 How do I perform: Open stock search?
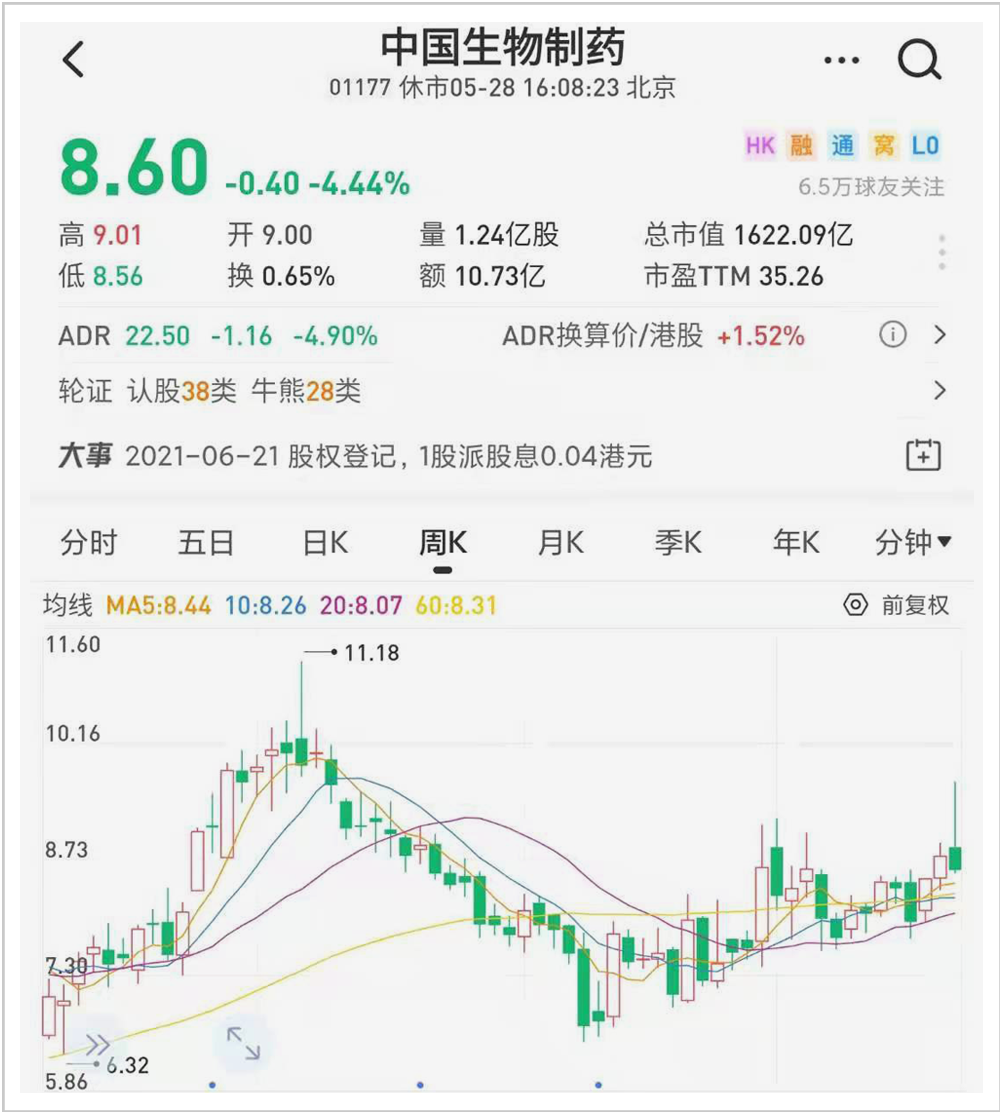919,60
